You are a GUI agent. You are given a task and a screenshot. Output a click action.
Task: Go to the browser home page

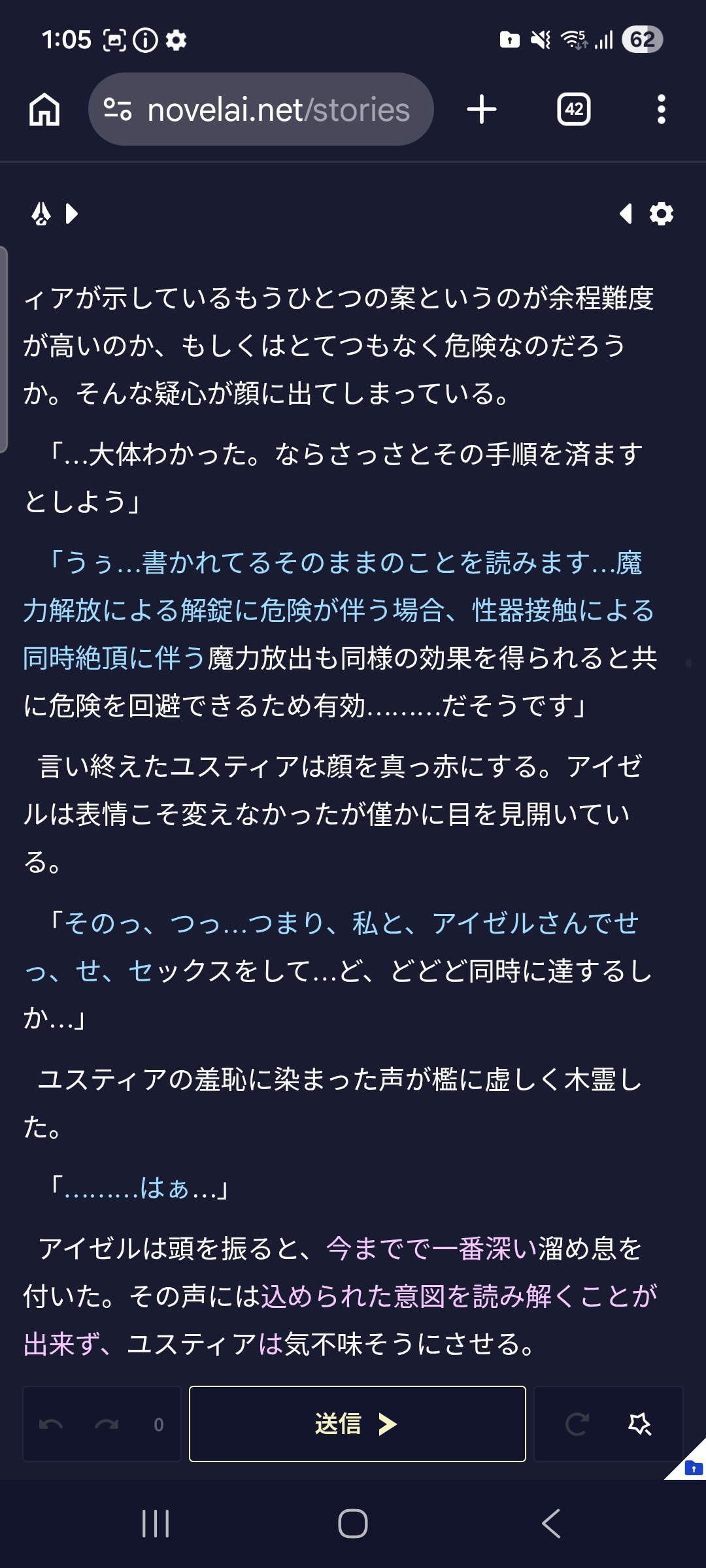(x=44, y=109)
